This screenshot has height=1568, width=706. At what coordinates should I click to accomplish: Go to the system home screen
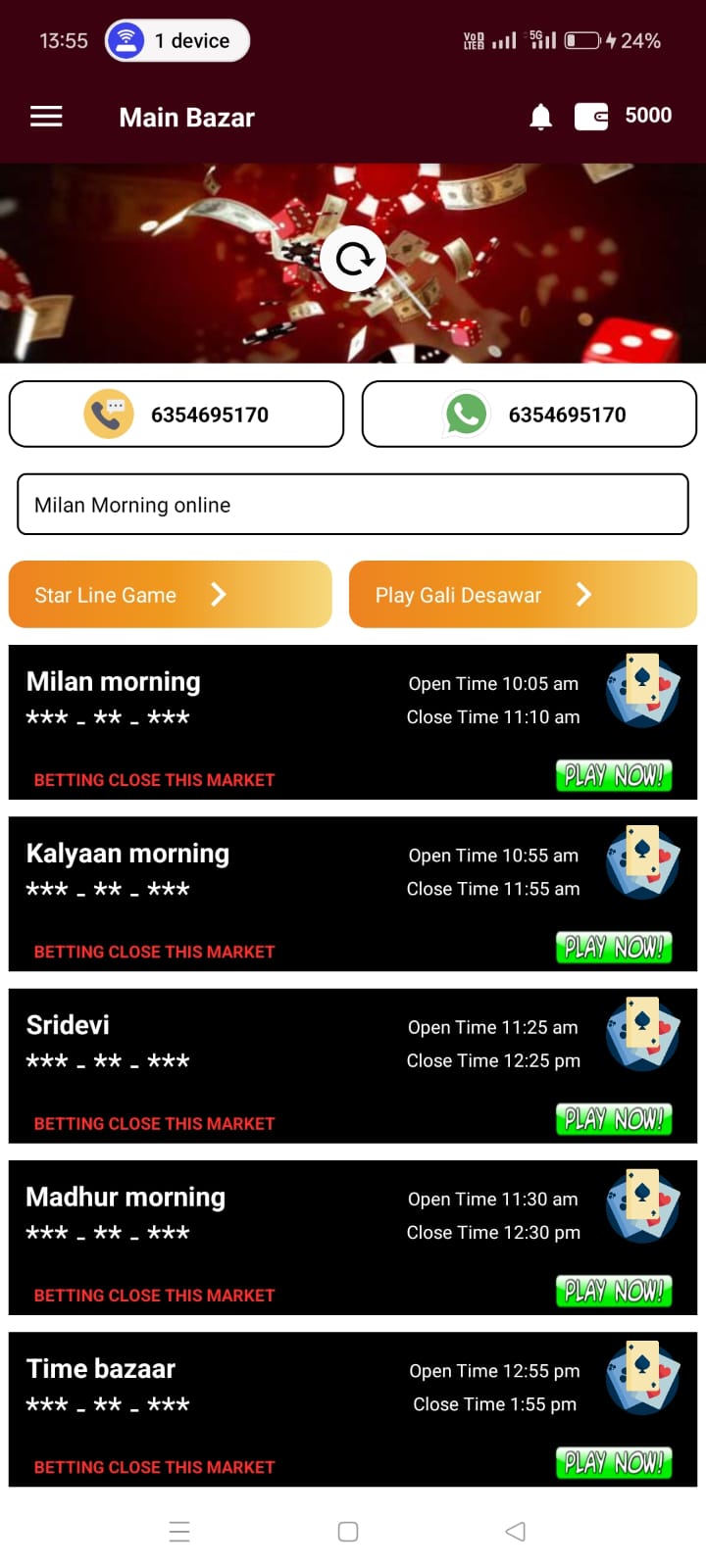coord(348,1531)
